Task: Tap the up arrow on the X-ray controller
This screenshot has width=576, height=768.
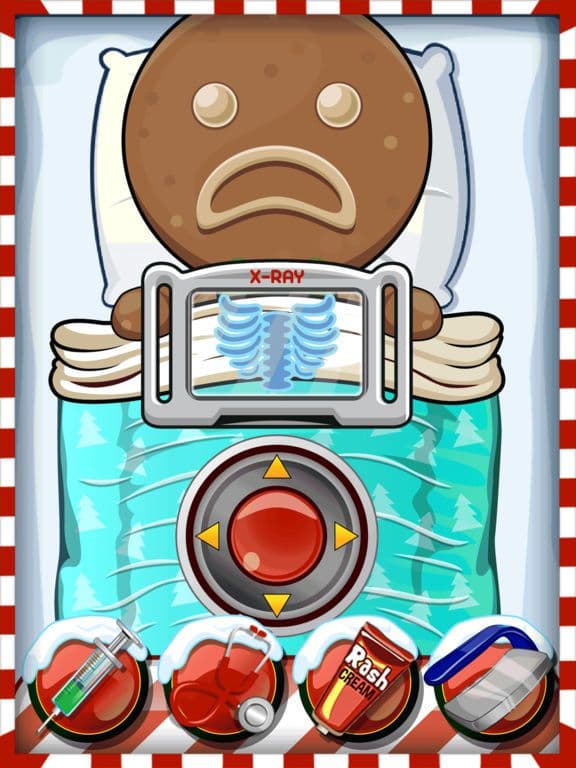Action: [277, 468]
